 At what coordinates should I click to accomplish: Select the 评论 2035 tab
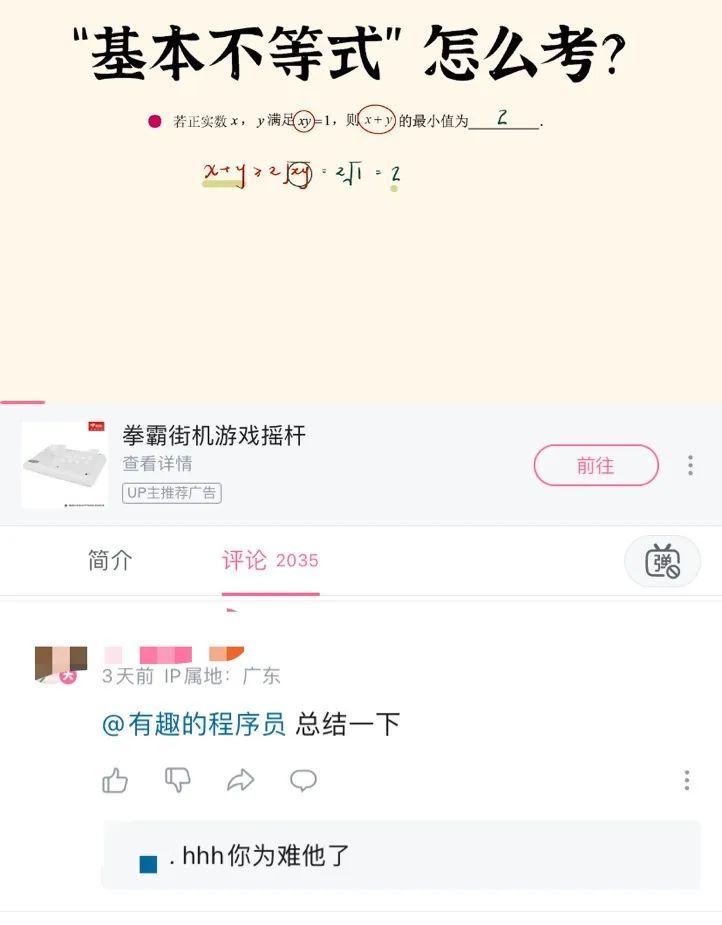click(x=270, y=561)
